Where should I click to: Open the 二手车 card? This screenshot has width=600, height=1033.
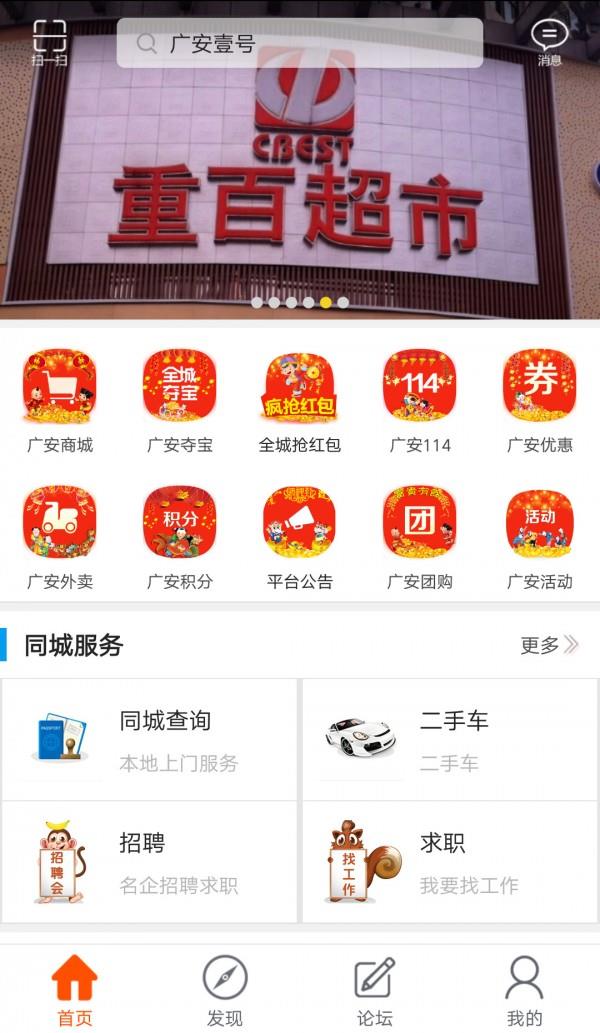[x=450, y=740]
